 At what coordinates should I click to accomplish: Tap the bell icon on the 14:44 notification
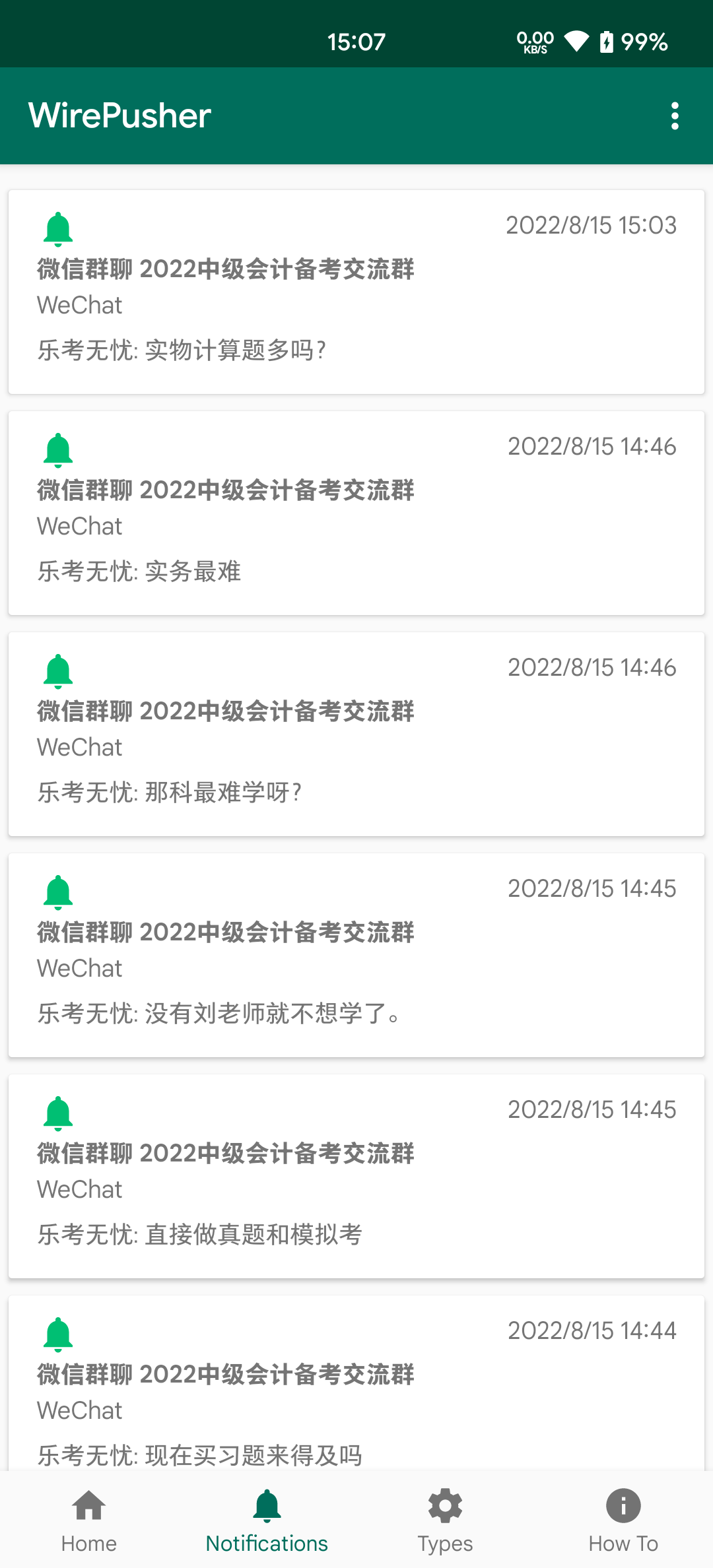click(58, 1333)
